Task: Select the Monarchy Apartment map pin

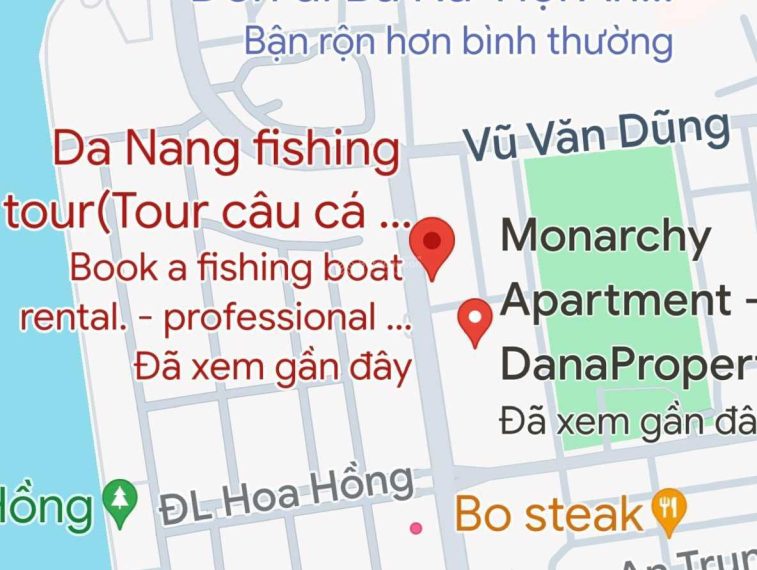Action: [x=474, y=320]
